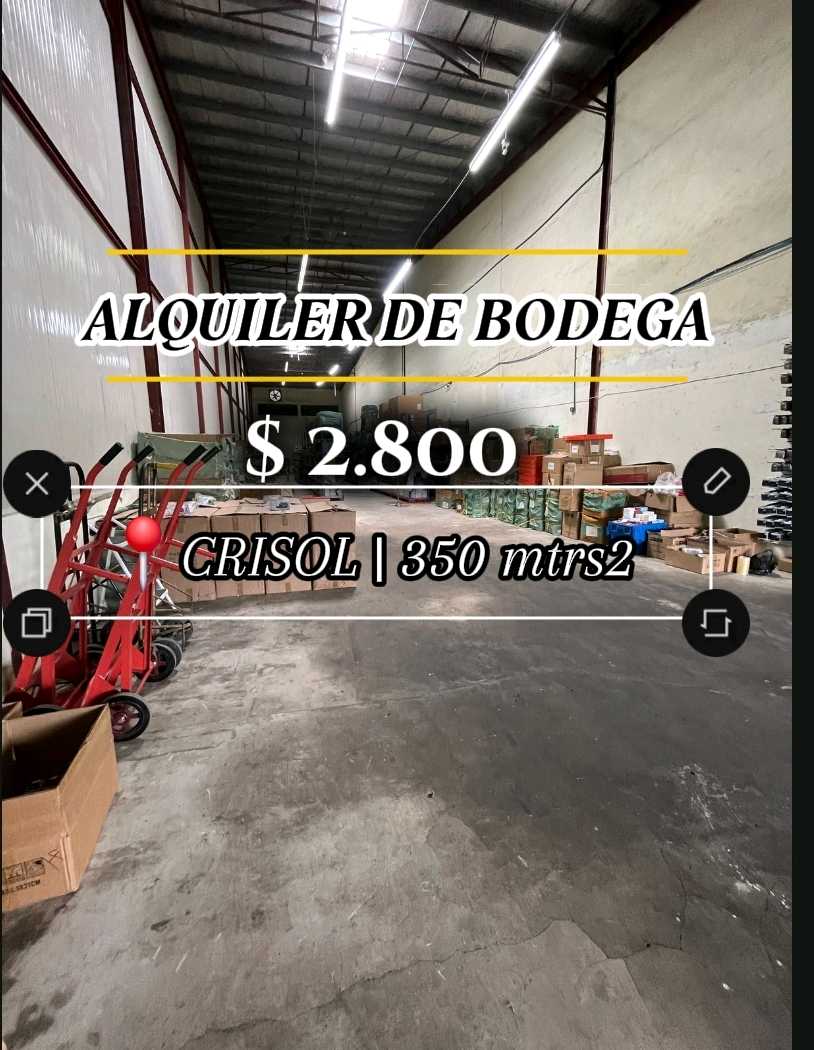Tap the rotate and resize handle

click(x=716, y=623)
